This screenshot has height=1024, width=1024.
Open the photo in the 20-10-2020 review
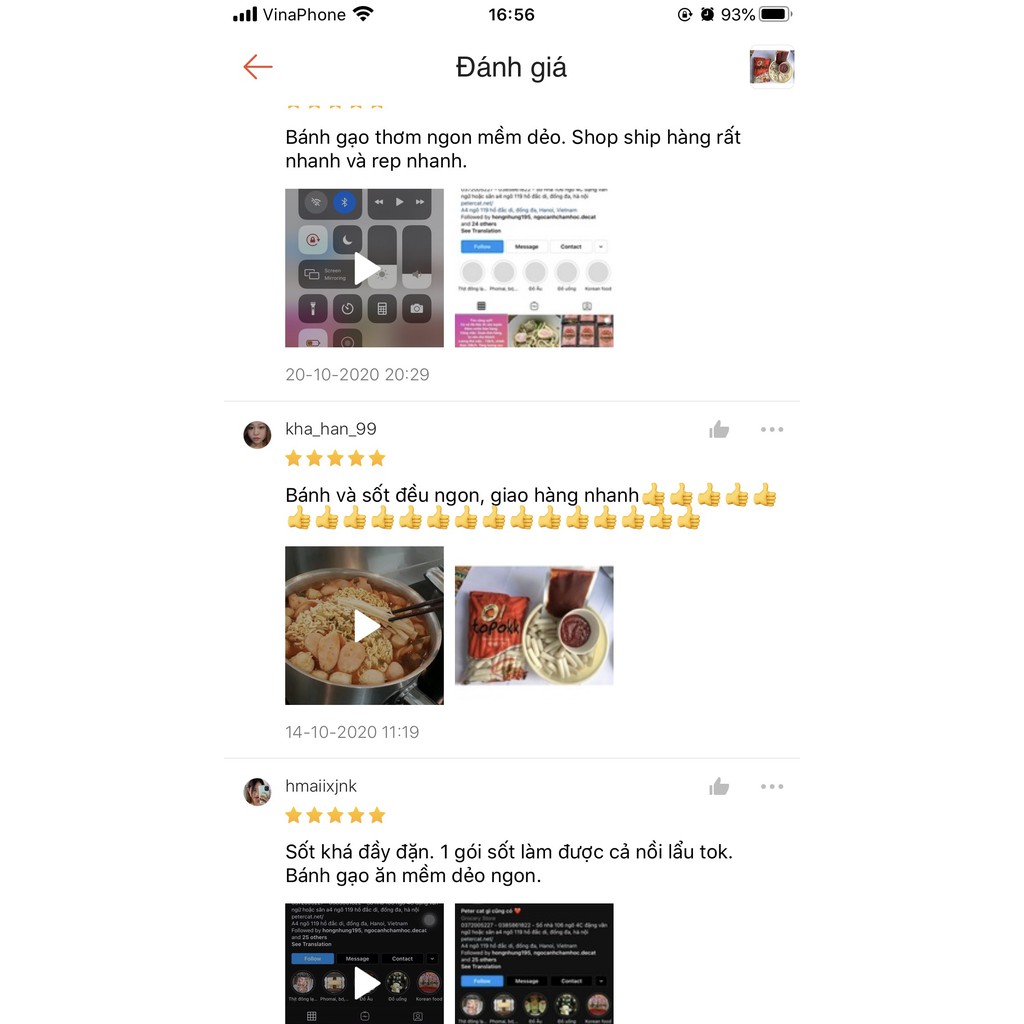click(x=534, y=268)
